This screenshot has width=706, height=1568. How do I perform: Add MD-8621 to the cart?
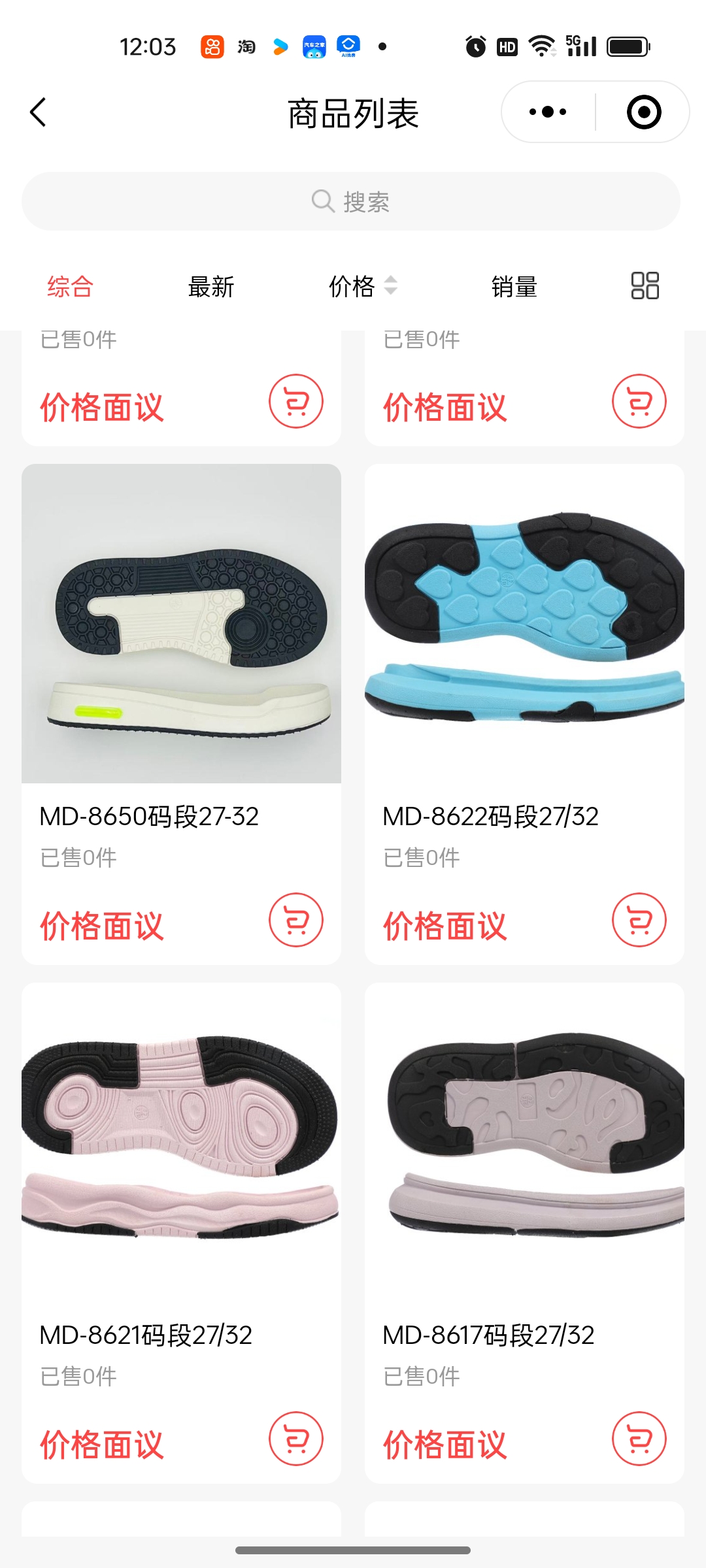[x=295, y=1439]
